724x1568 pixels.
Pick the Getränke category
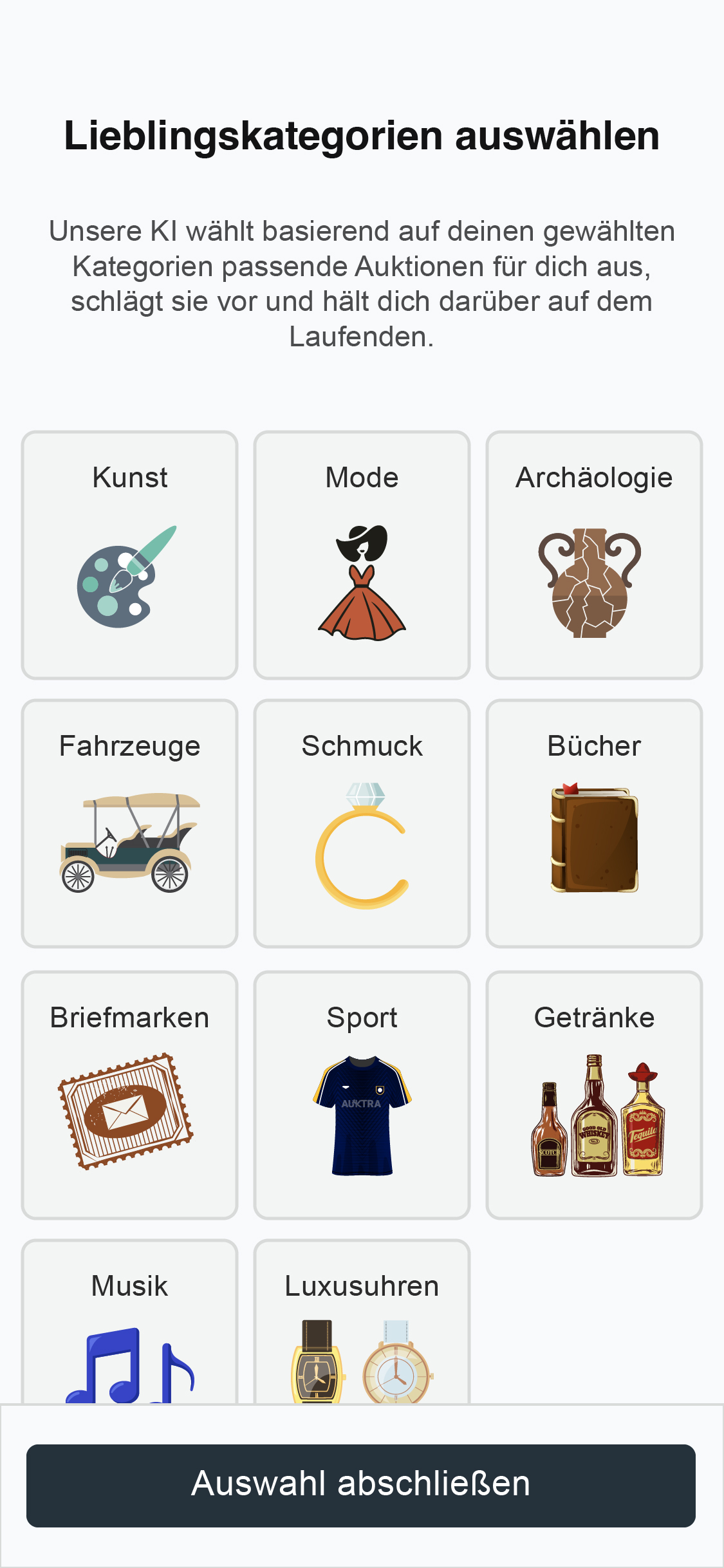594,1095
